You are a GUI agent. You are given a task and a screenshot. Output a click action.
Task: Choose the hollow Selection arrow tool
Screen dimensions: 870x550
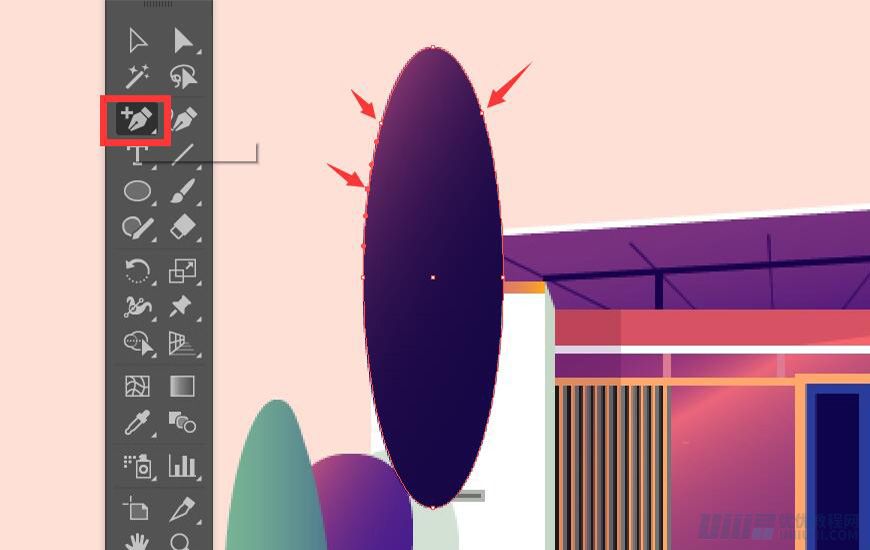point(137,40)
